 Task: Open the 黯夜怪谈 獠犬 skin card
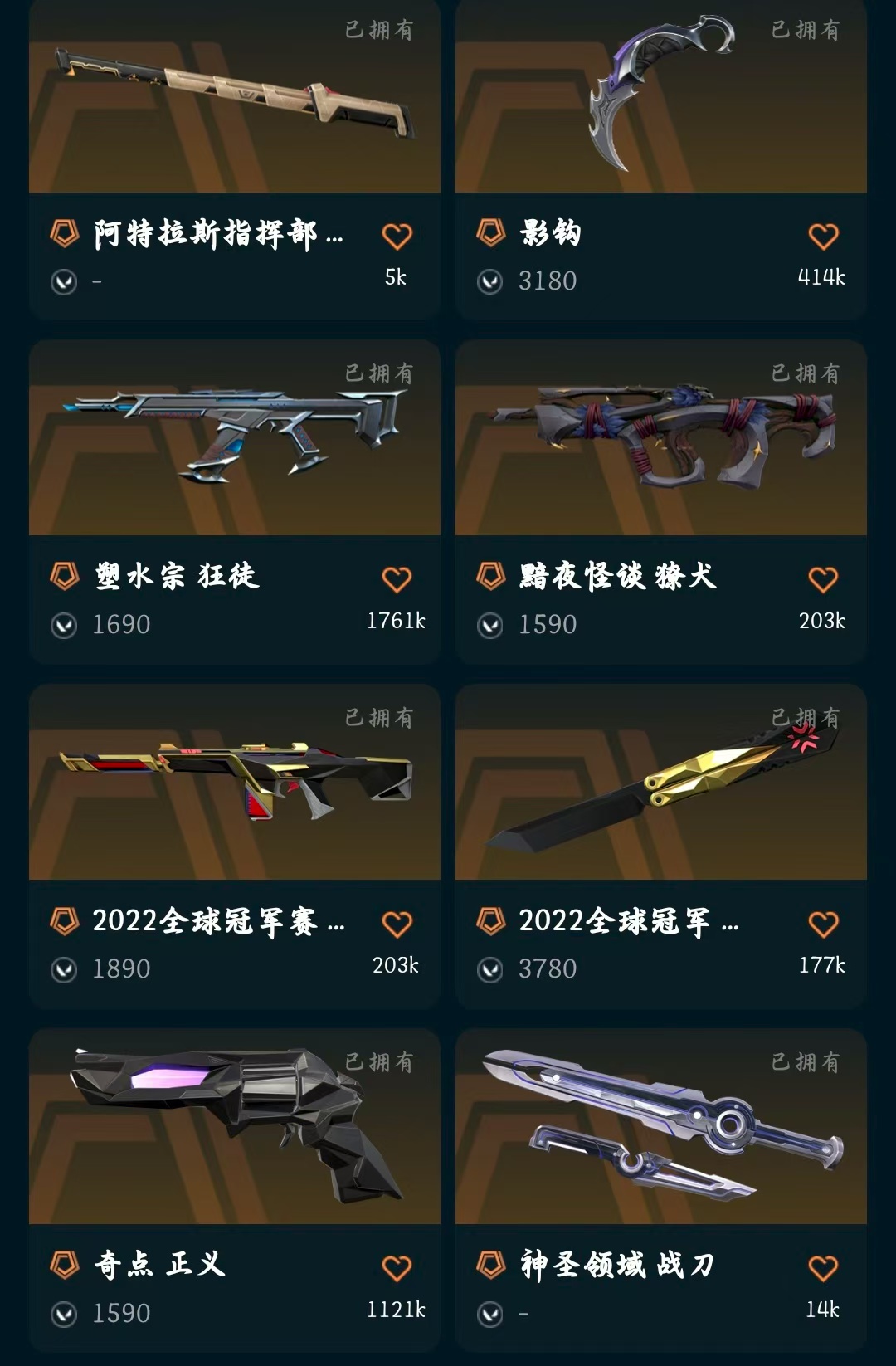pos(660,440)
